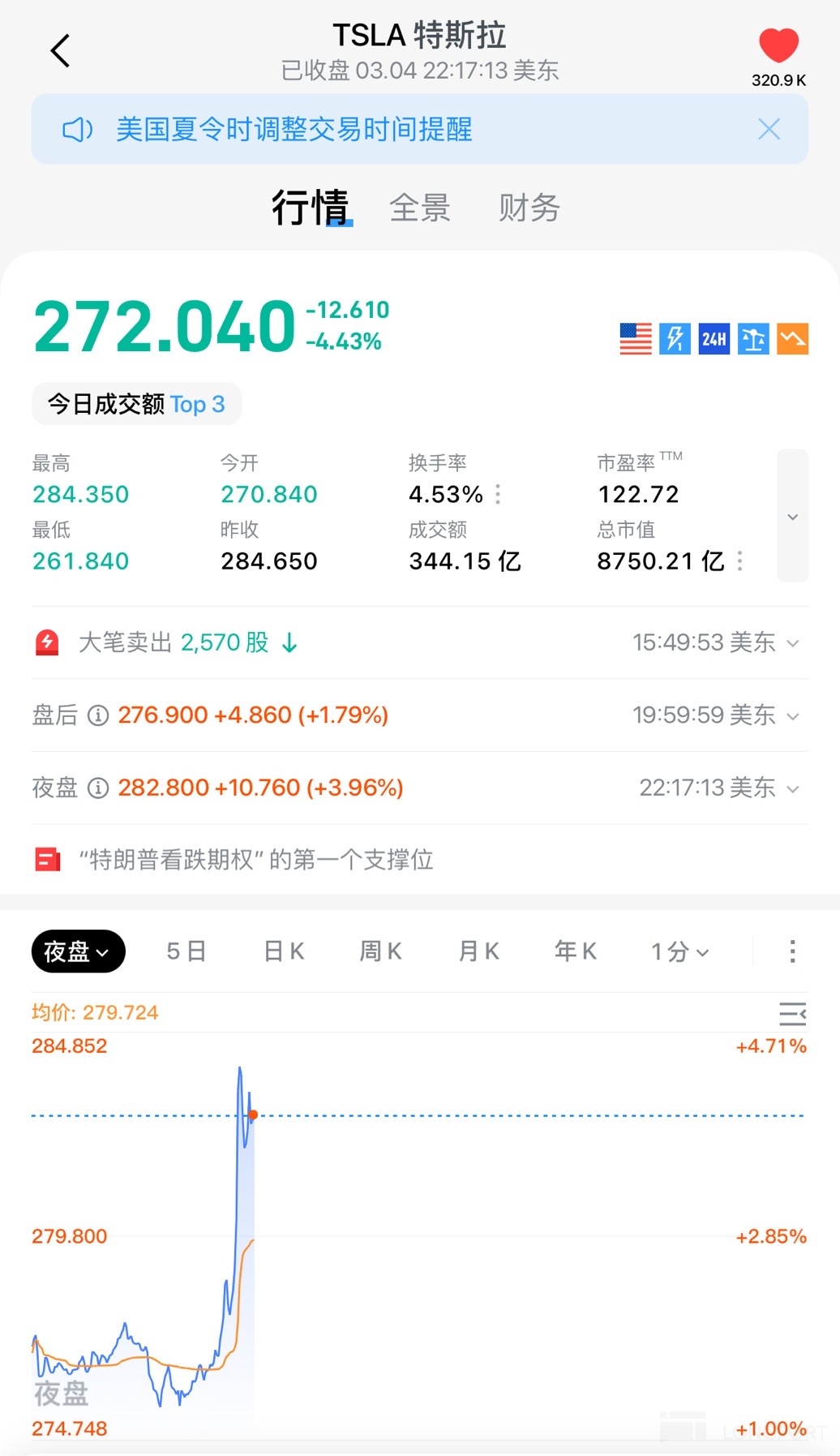The height and width of the screenshot is (1456, 840).
Task: Expand more stock statistics via the chevron
Action: click(792, 517)
